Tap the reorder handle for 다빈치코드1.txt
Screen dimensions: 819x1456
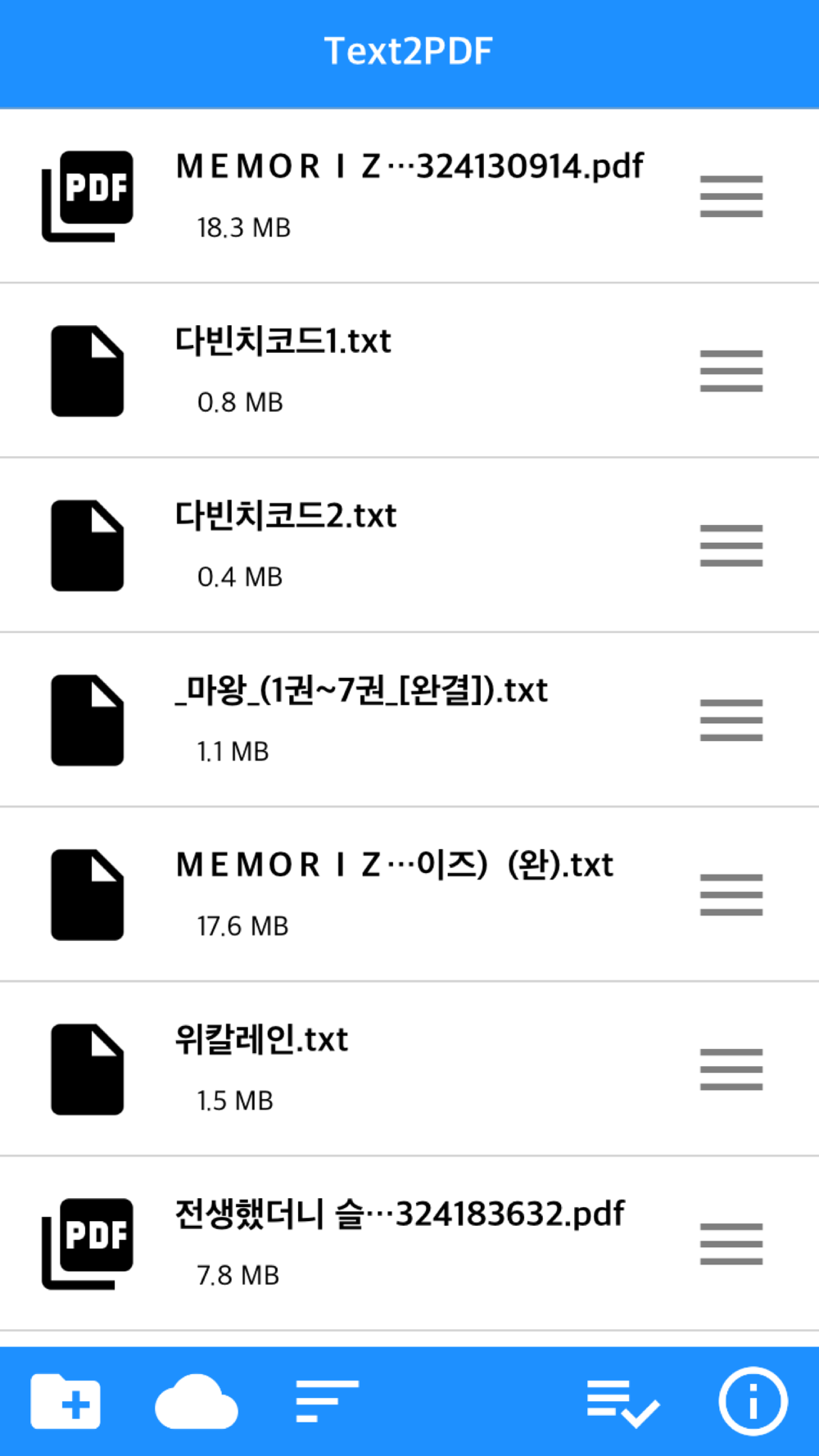coord(731,371)
